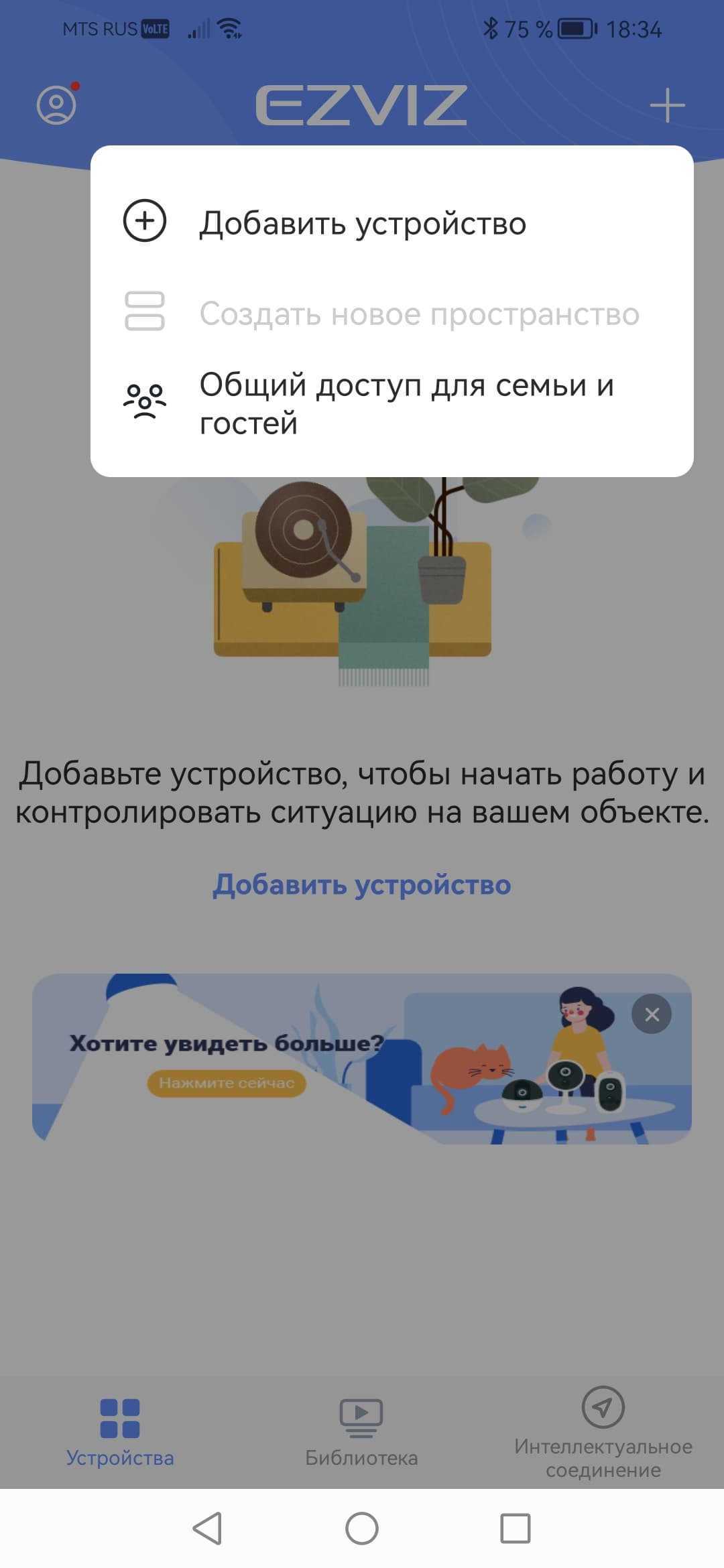The image size is (724, 1568).
Task: Dismiss the "Хотите увидеть больше?" banner
Action: (652, 1015)
